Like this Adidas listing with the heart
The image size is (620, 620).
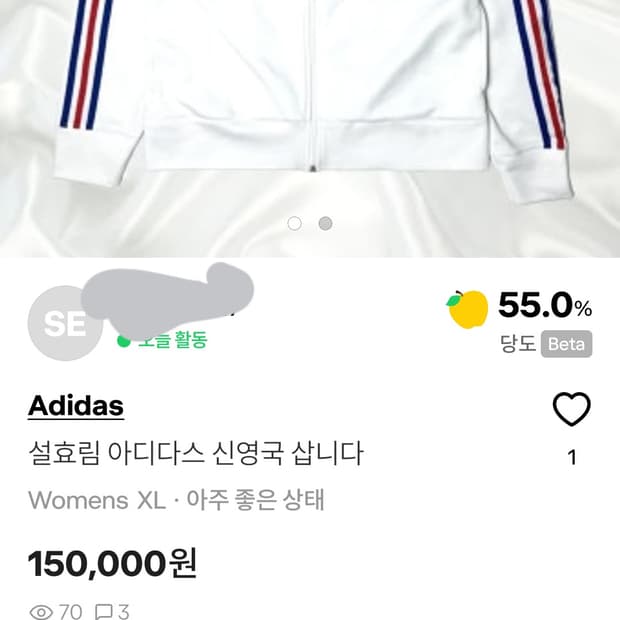[x=571, y=409]
